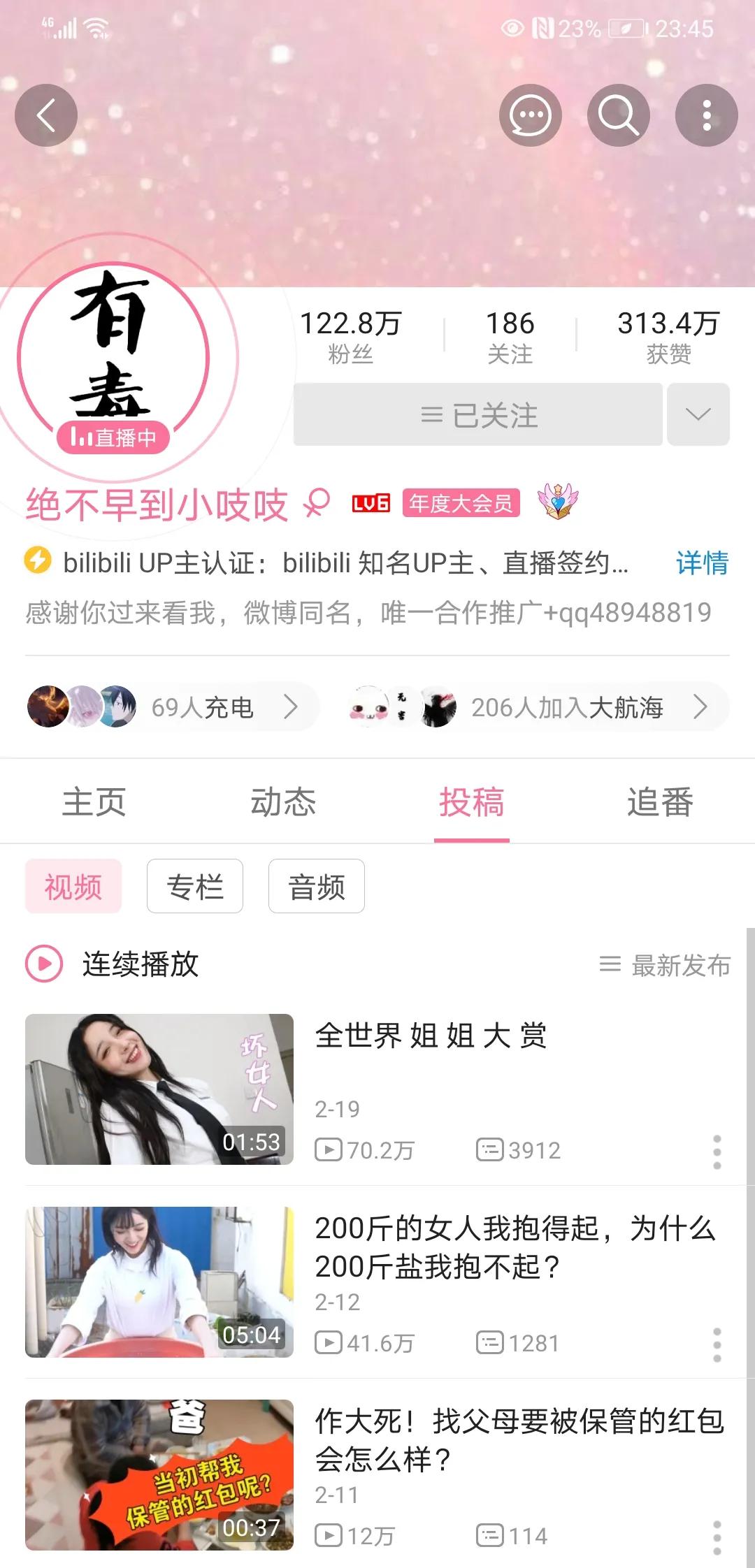Open the private message icon
Viewport: 755px width, 1568px height.
click(x=531, y=115)
